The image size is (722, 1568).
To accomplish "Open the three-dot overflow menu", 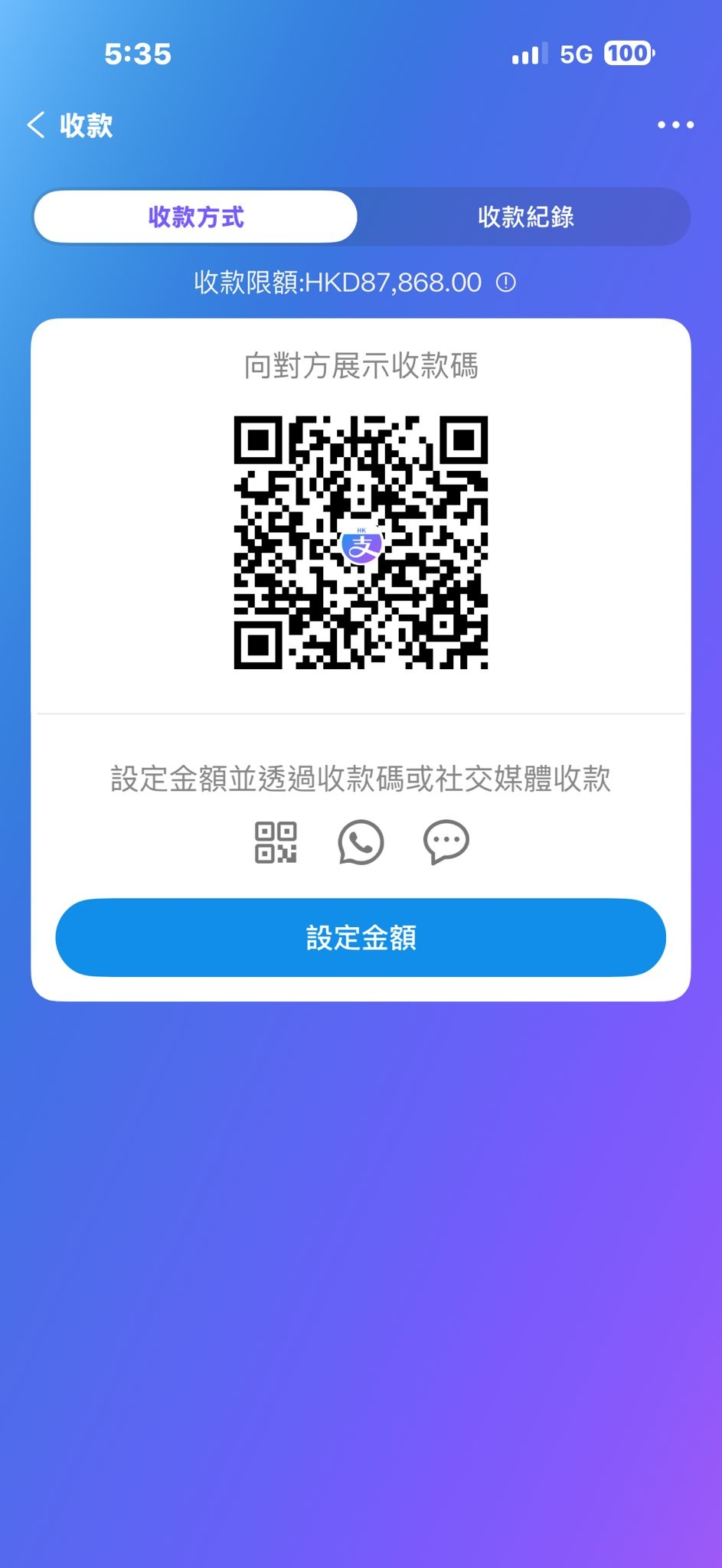I will tap(675, 125).
